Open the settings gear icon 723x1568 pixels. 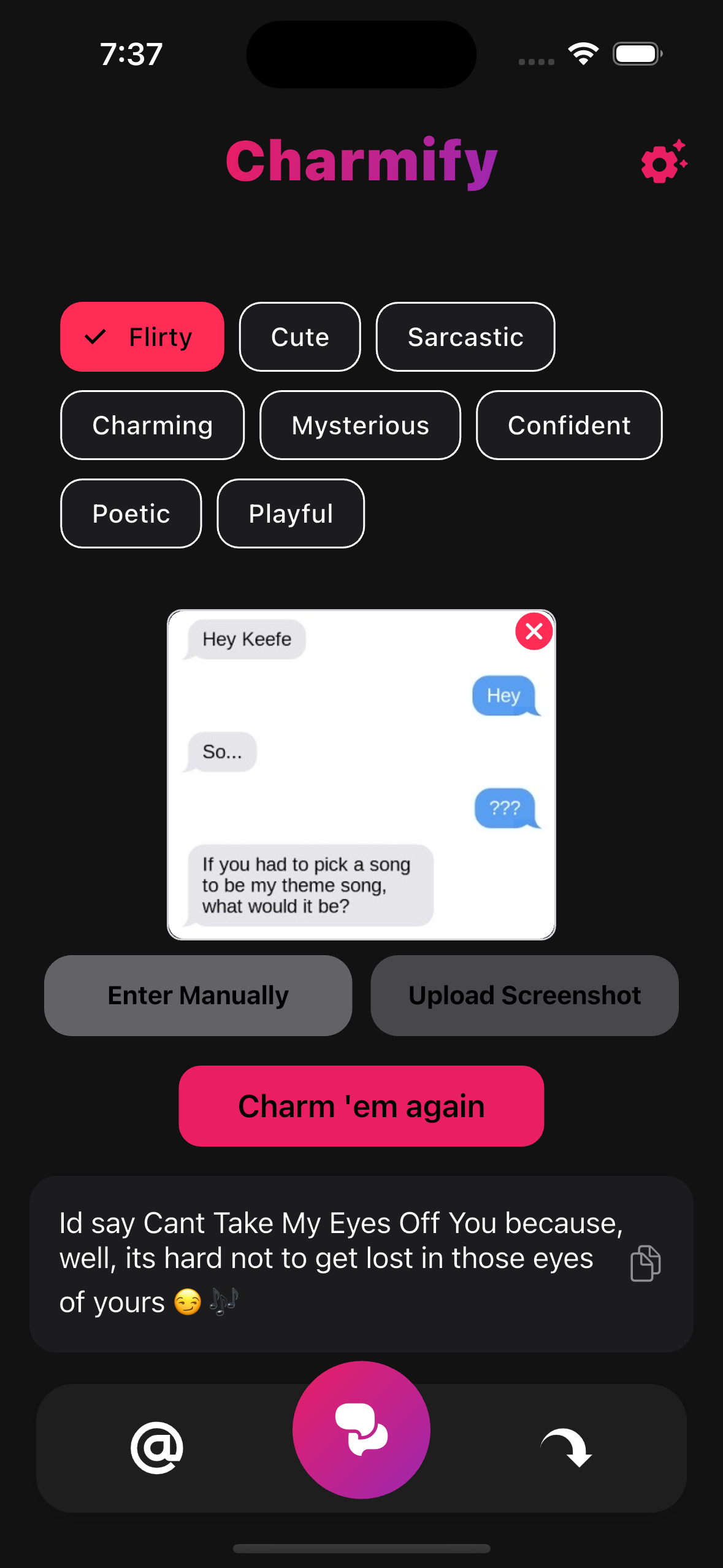(x=663, y=162)
